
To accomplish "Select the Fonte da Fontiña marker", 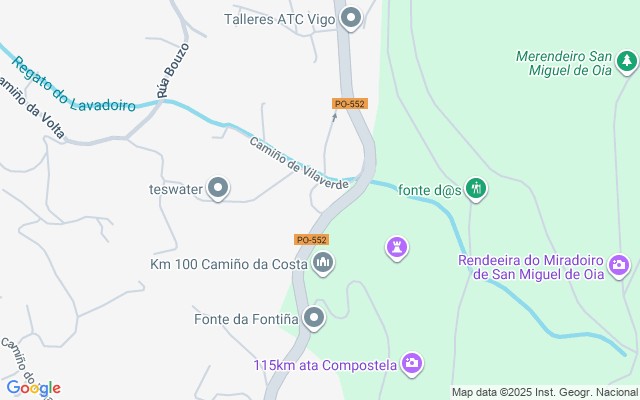I will pos(315,319).
